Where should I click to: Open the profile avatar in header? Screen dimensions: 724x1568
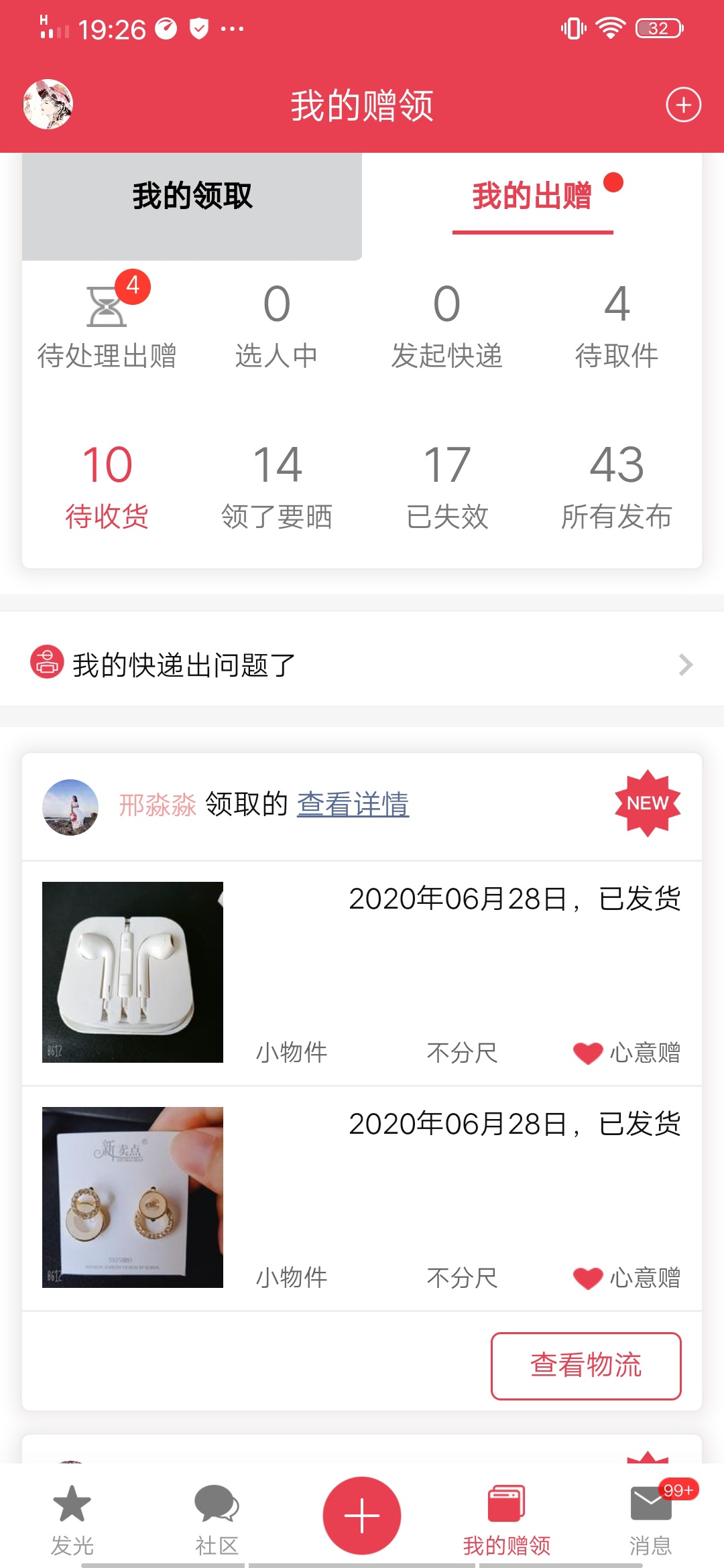pos(48,105)
